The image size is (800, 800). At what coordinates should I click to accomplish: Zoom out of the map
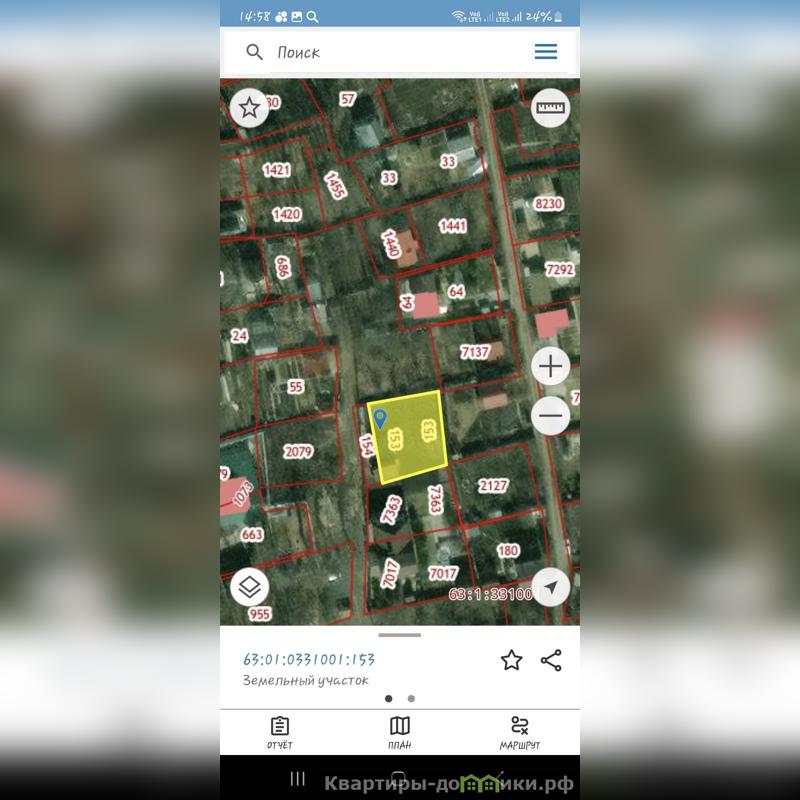point(551,415)
